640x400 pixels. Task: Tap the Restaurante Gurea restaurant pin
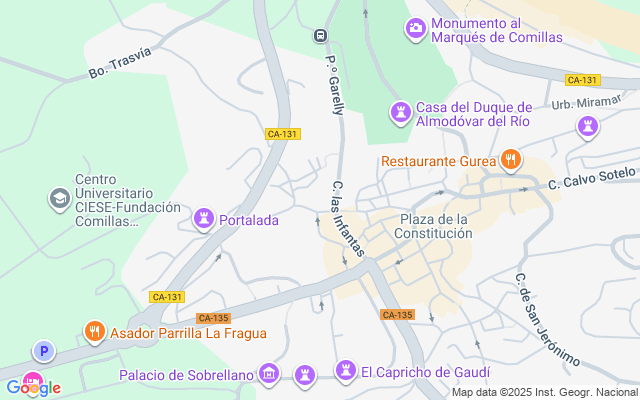(x=511, y=159)
